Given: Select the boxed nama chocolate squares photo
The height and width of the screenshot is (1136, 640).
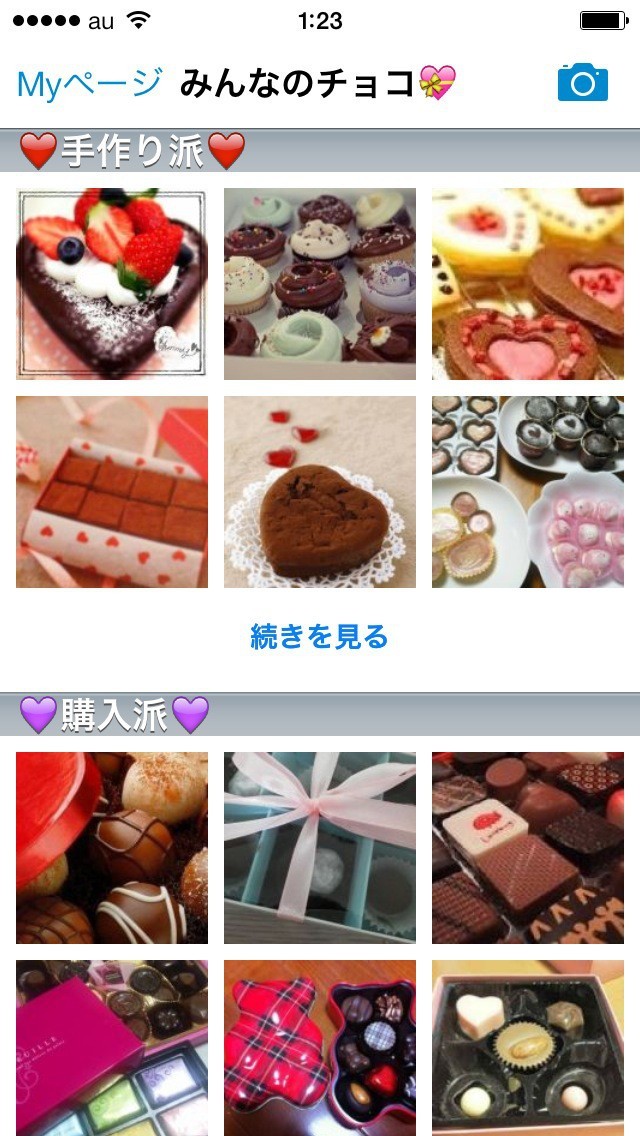Looking at the screenshot, I should [x=112, y=492].
